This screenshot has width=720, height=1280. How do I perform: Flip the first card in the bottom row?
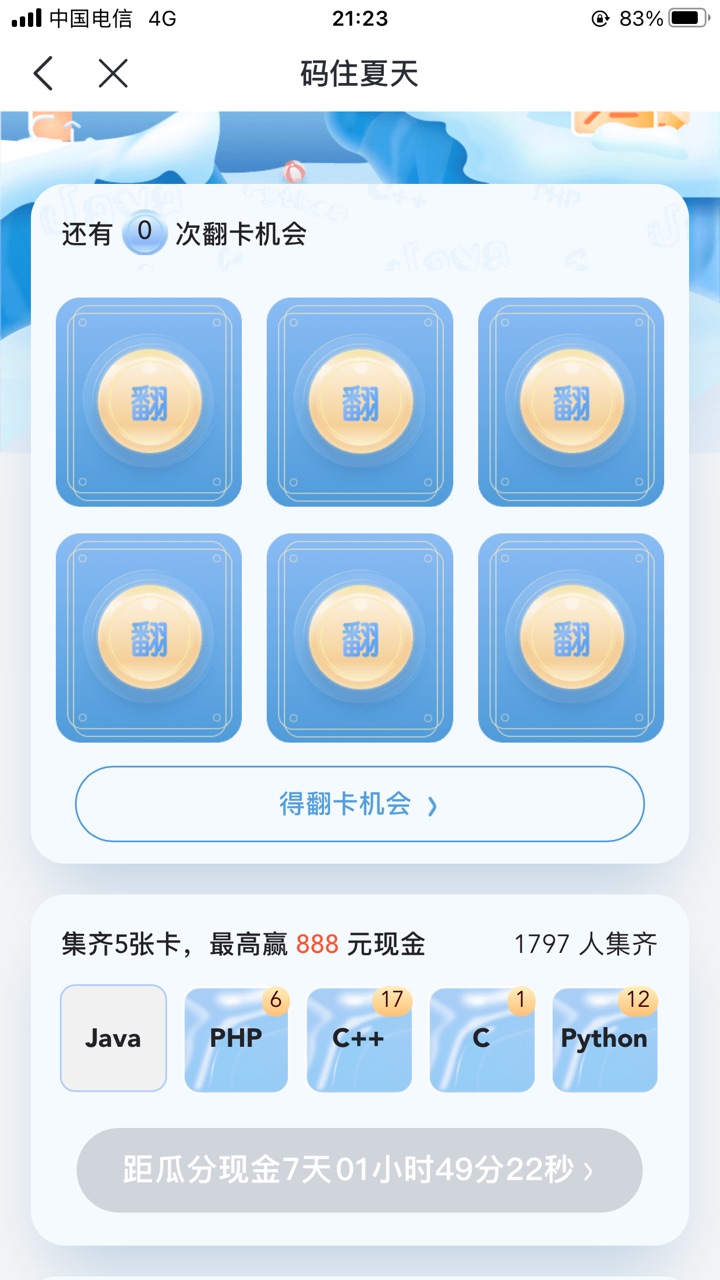click(149, 638)
